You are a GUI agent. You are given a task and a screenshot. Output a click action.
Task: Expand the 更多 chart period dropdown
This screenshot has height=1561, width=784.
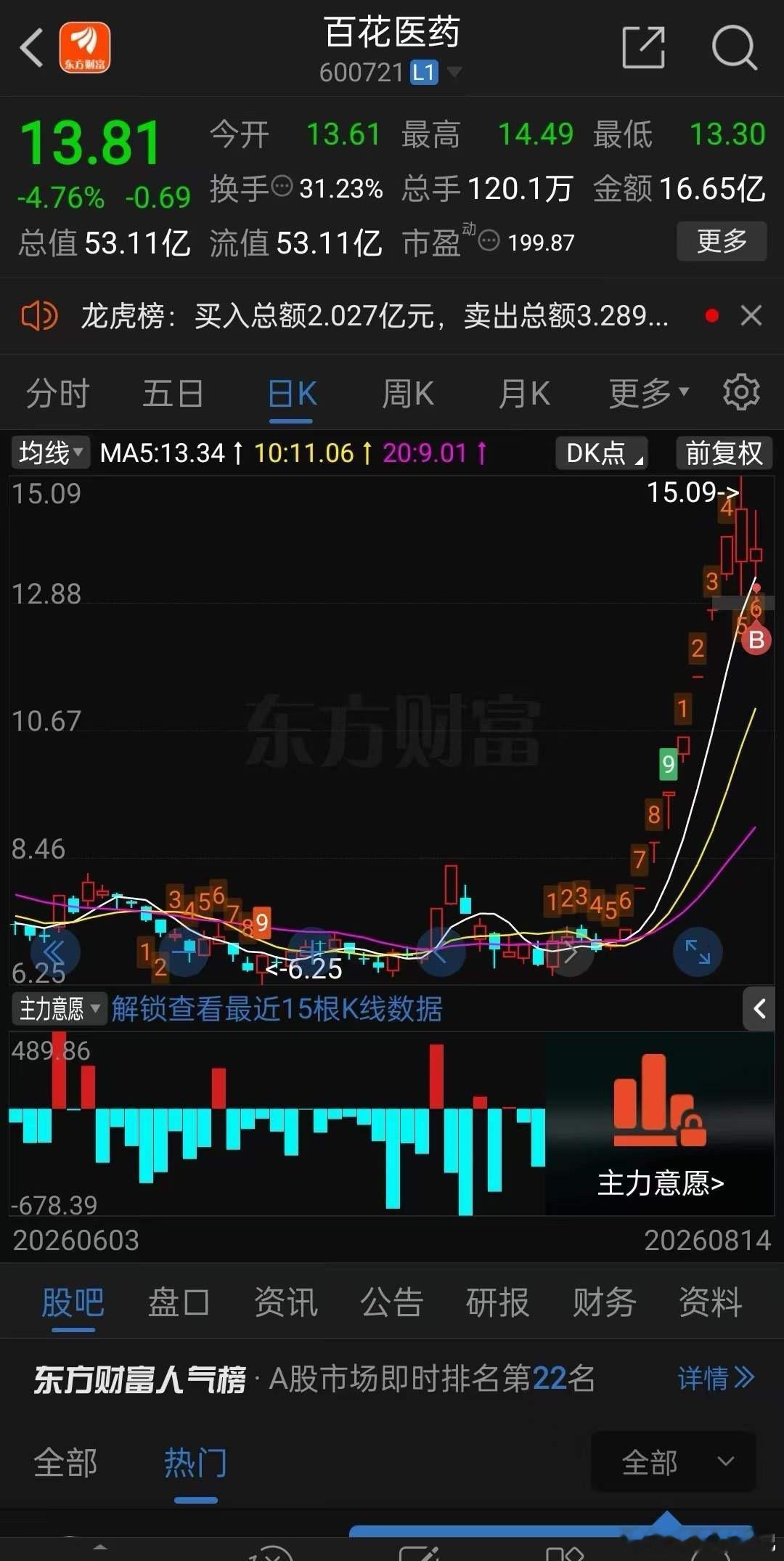(x=648, y=394)
